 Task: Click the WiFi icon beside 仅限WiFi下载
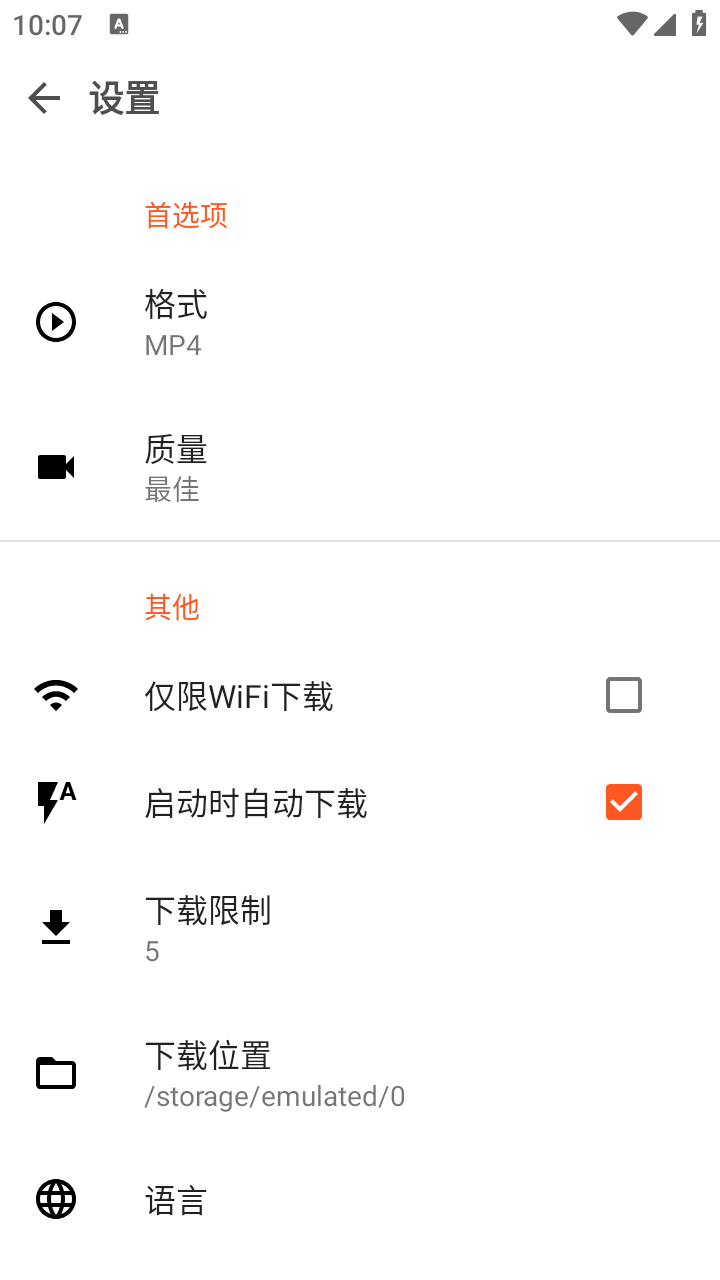(x=56, y=694)
